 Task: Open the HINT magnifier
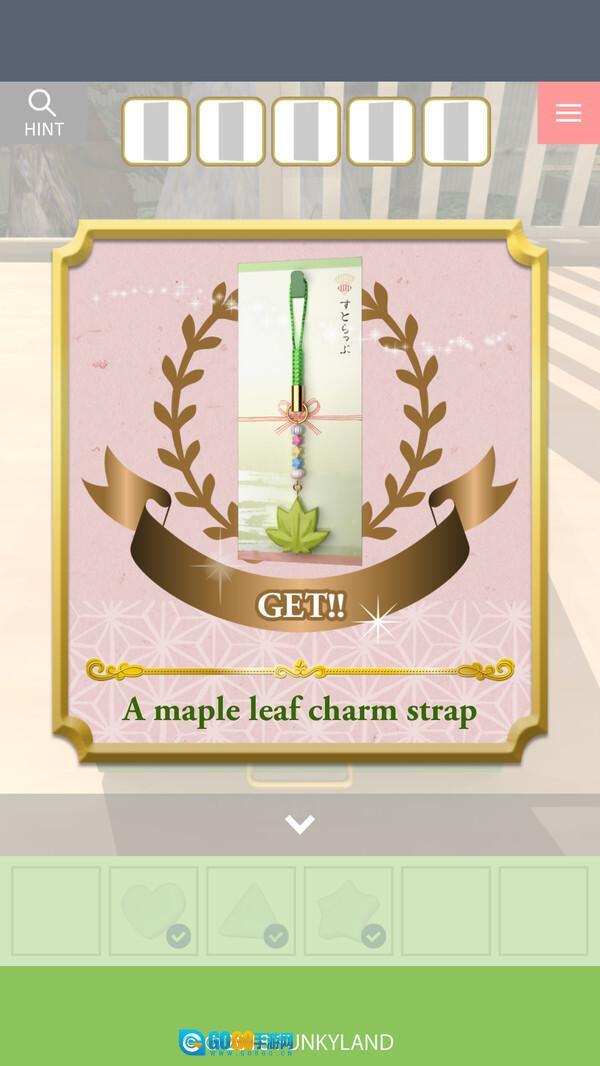43,113
